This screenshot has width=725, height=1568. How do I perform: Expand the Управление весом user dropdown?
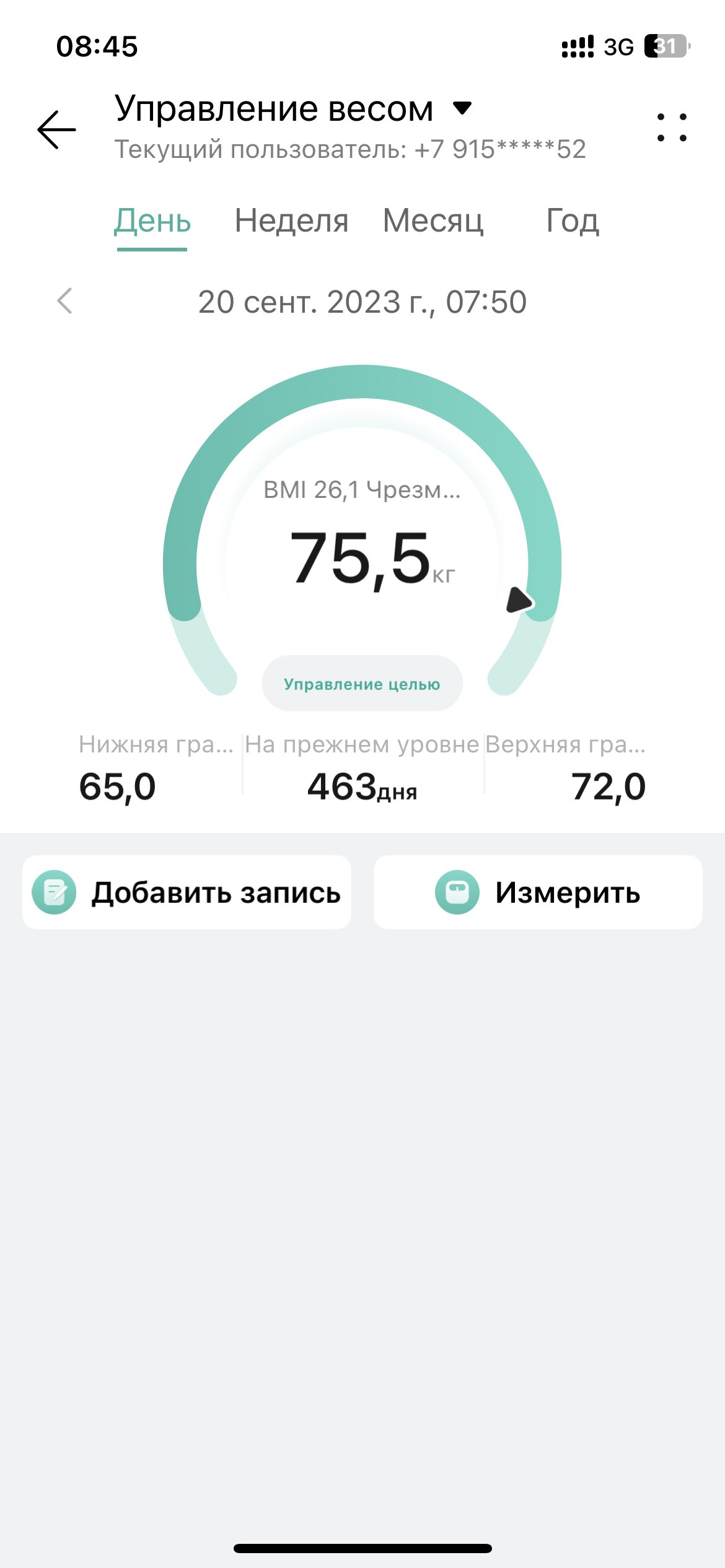coord(462,109)
